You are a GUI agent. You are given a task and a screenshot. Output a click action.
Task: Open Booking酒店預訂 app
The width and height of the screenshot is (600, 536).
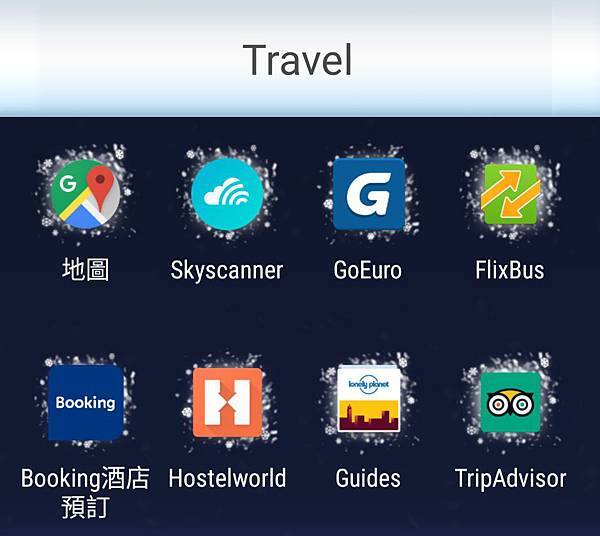[85, 402]
